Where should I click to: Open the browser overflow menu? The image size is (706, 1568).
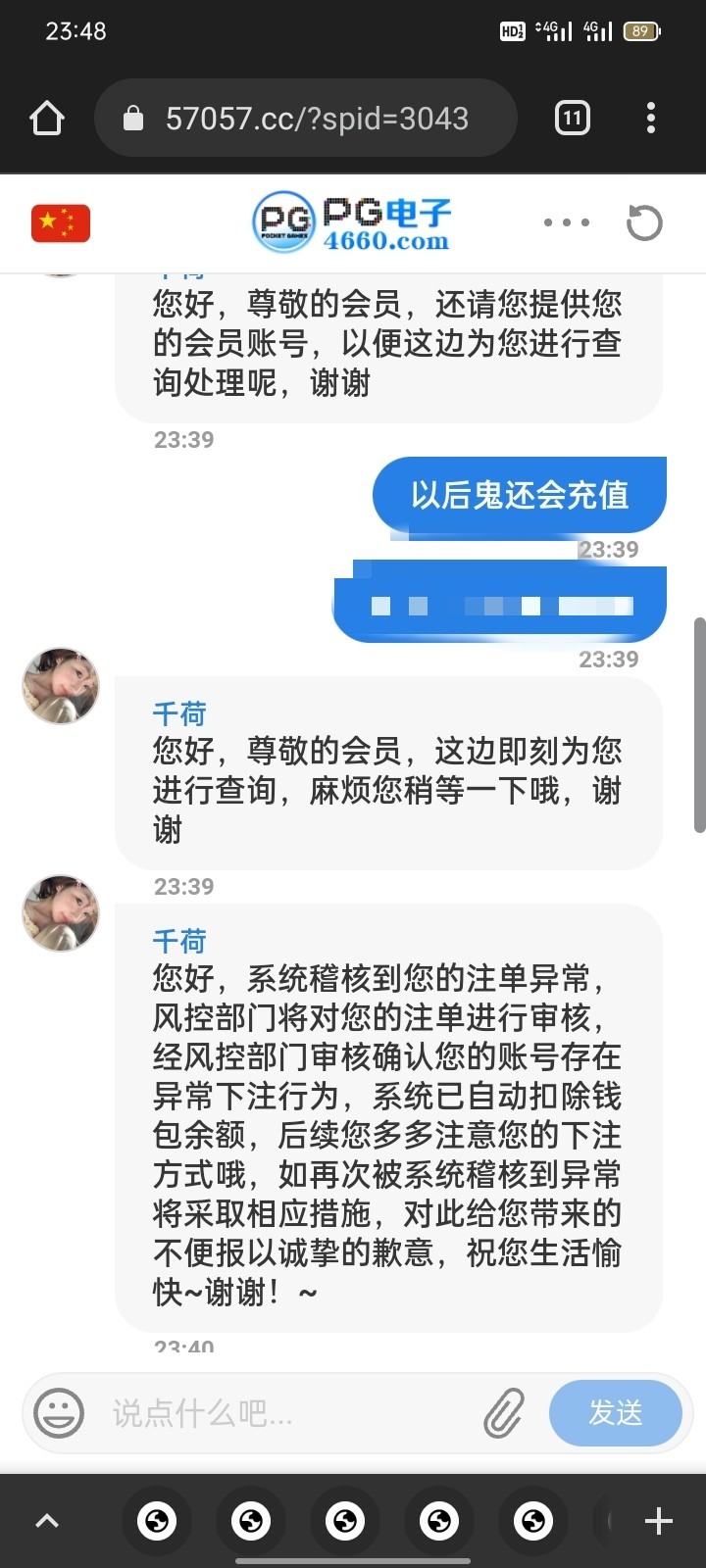point(651,119)
